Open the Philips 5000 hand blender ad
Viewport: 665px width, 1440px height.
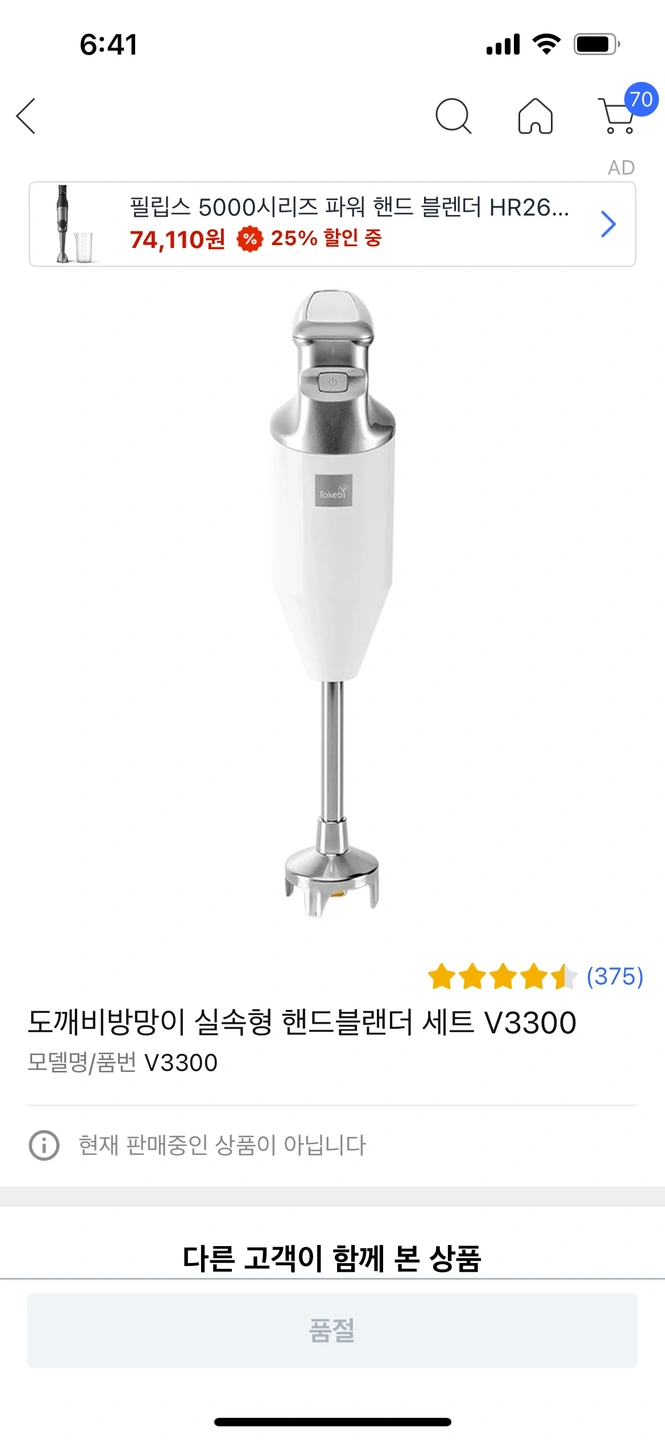click(x=332, y=224)
